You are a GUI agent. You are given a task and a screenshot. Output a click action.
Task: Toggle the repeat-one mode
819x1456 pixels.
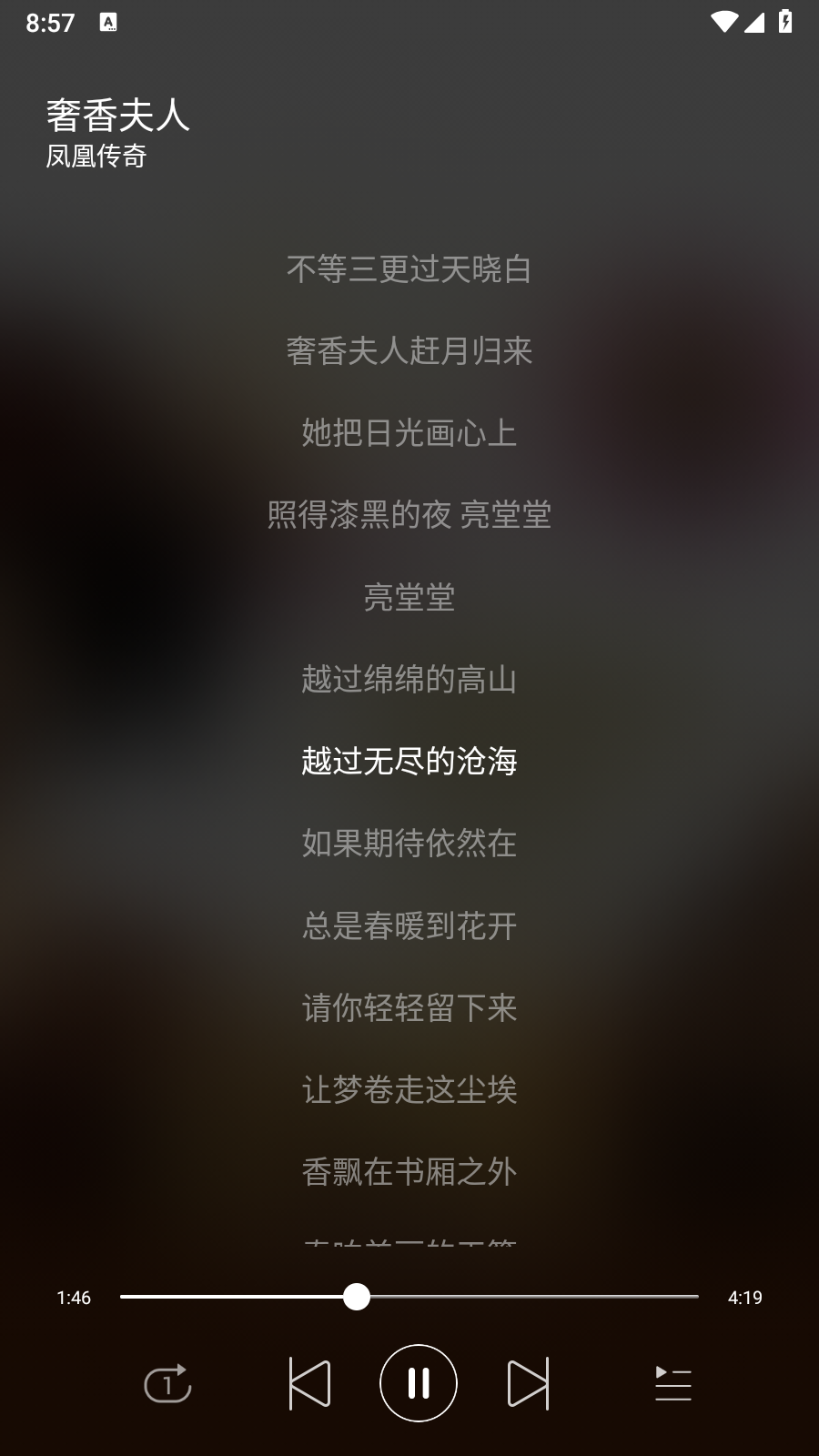point(167,1384)
